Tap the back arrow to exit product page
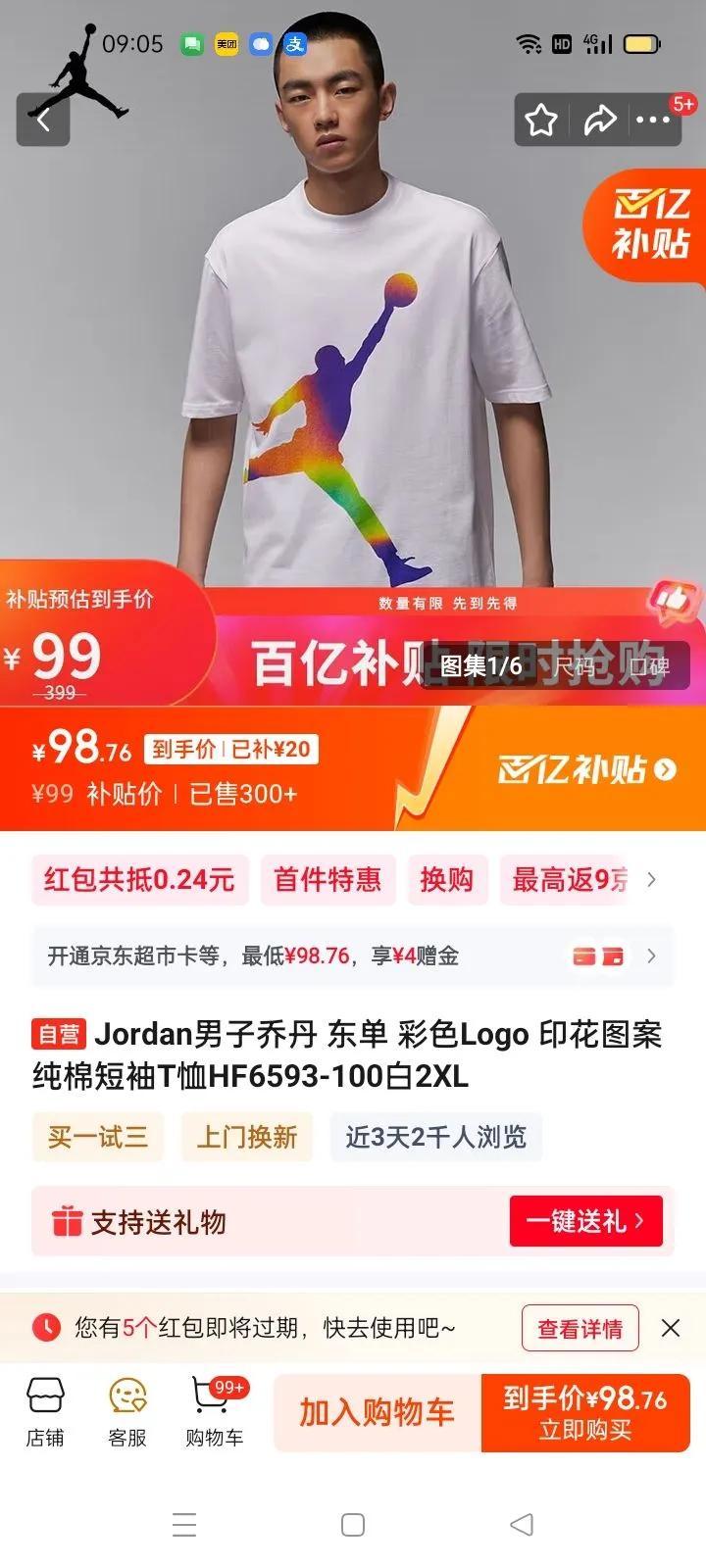Screen dimensions: 706x1568 pos(43,120)
